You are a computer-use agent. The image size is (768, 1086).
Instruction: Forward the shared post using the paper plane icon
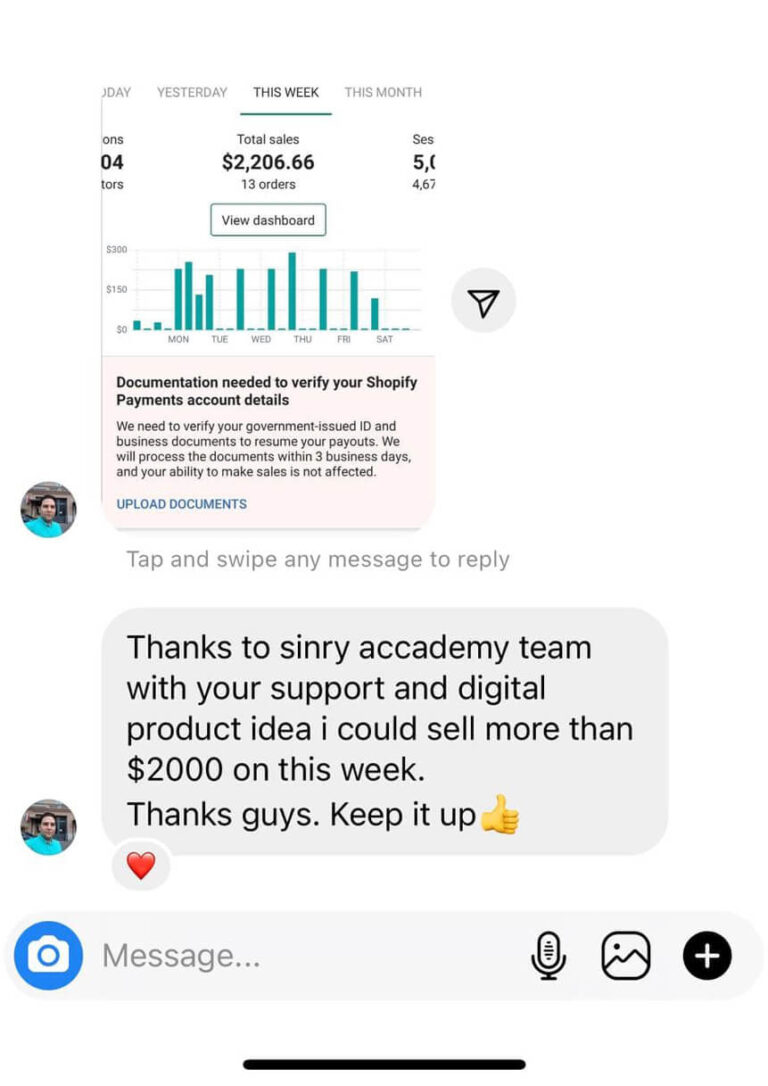click(483, 300)
